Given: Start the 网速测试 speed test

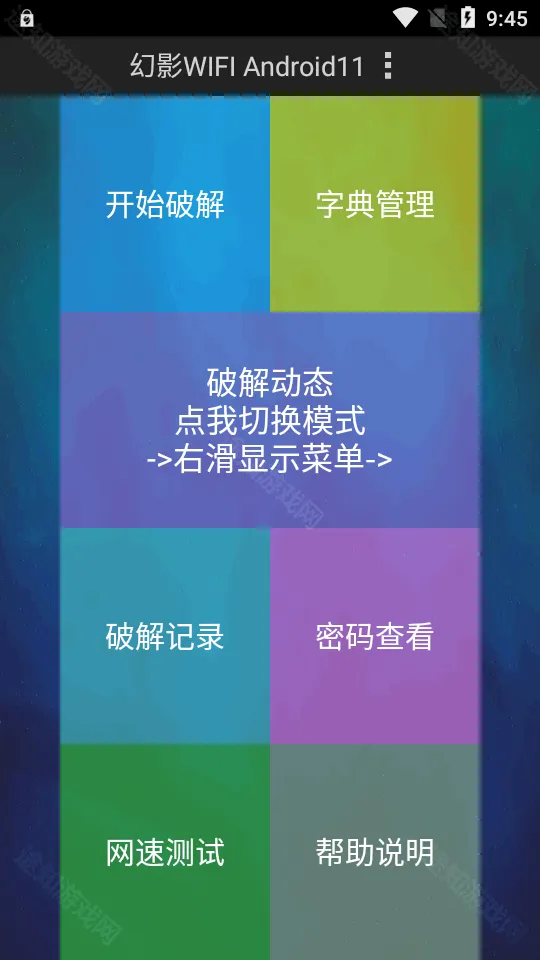Looking at the screenshot, I should (x=165, y=852).
